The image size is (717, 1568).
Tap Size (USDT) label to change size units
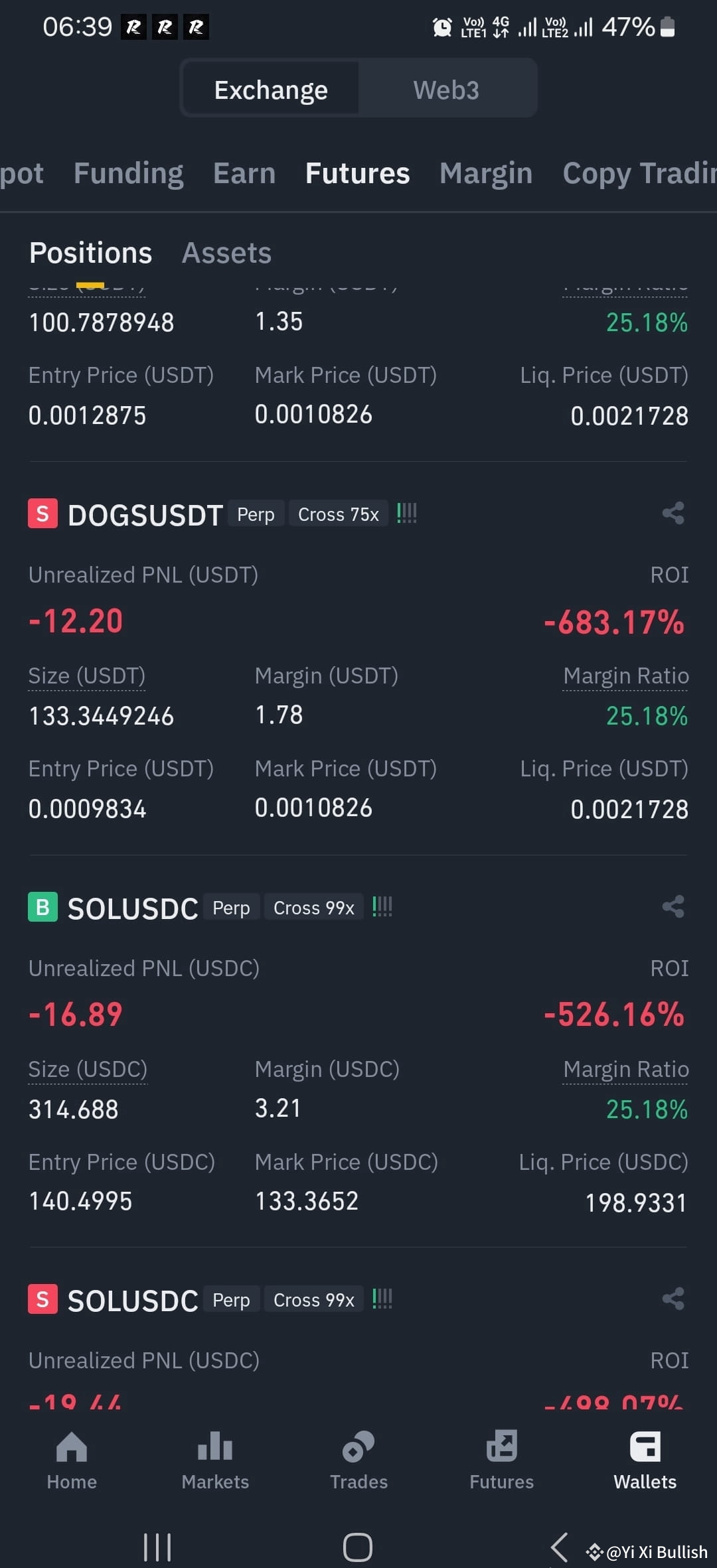coord(86,675)
